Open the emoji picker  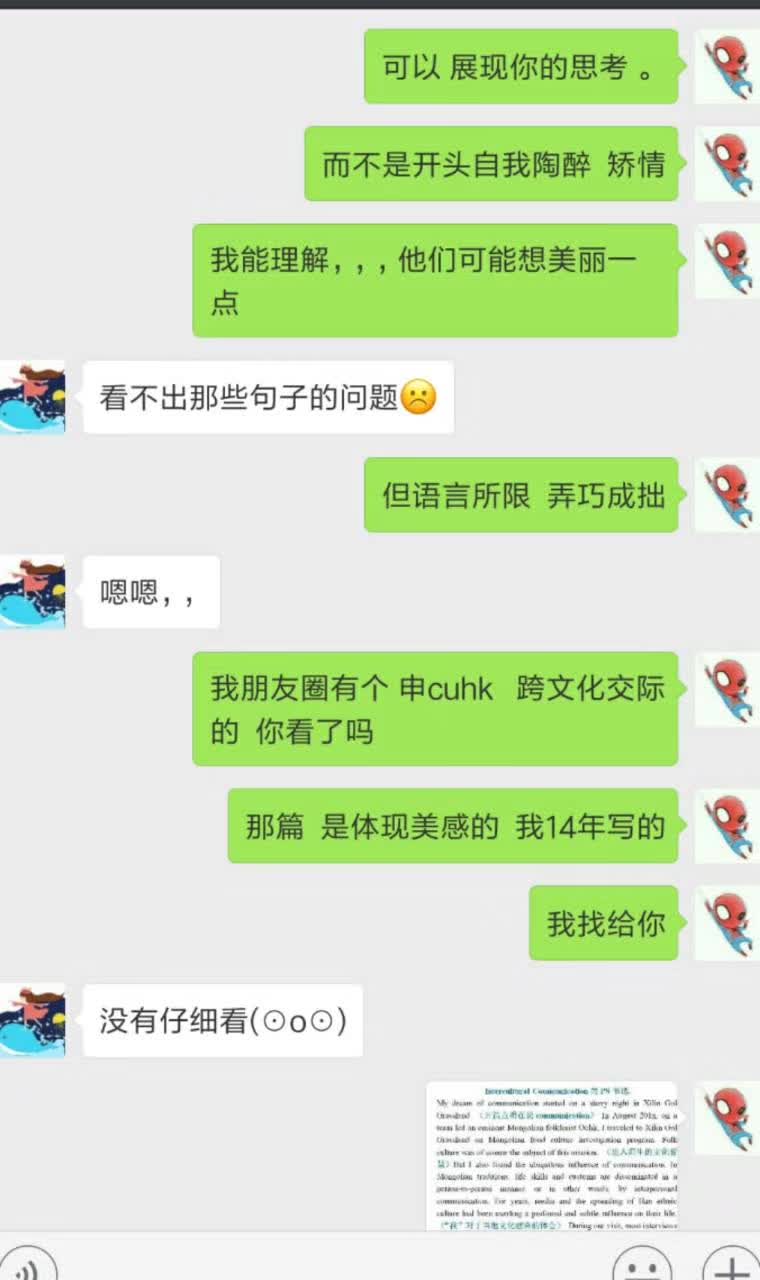tap(641, 1266)
